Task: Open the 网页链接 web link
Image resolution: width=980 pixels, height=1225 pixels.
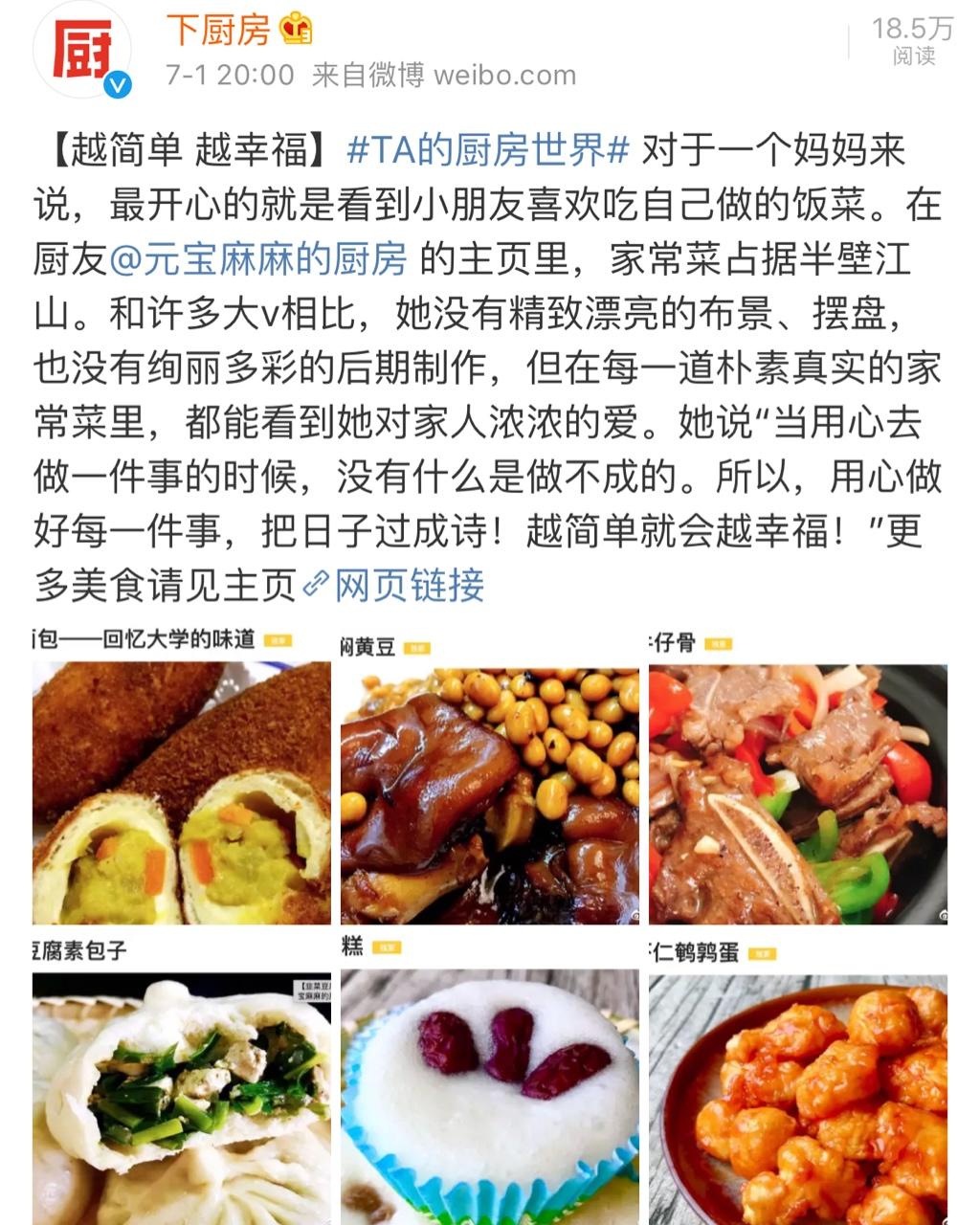Action: pyautogui.click(x=408, y=586)
